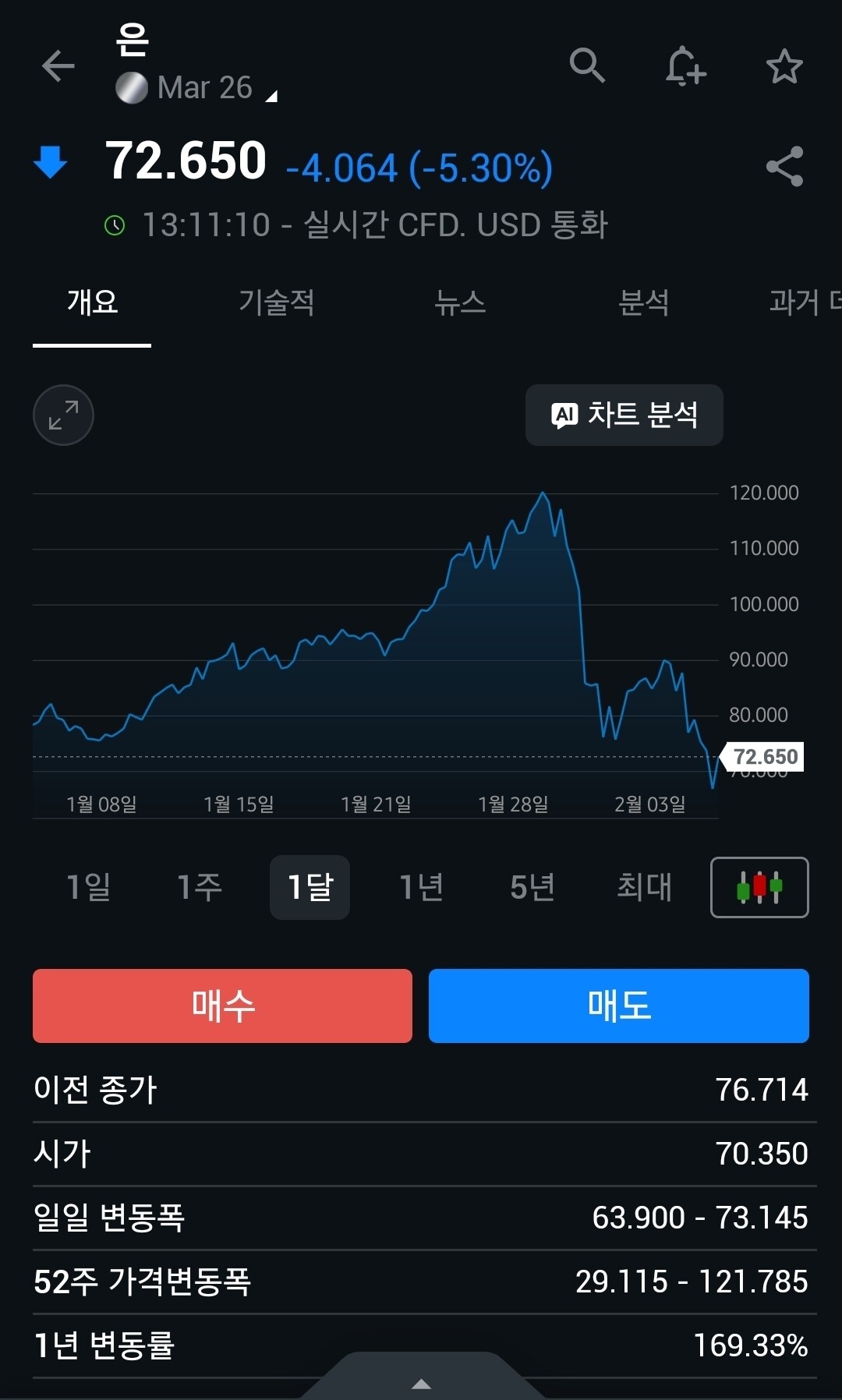Image resolution: width=842 pixels, height=1400 pixels.
Task: Add a price alert with the bell
Action: 685,66
